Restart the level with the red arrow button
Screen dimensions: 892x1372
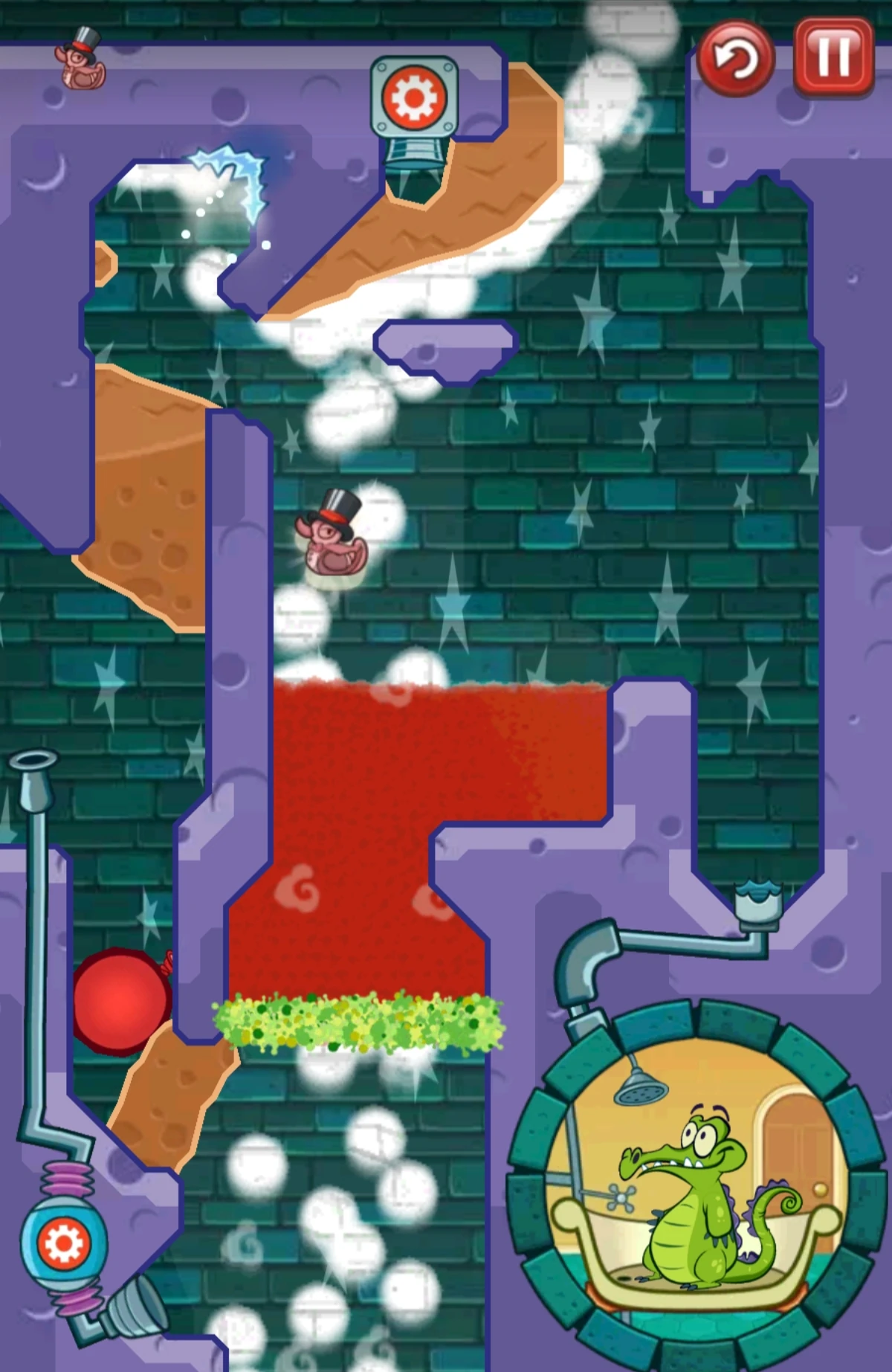click(x=735, y=58)
